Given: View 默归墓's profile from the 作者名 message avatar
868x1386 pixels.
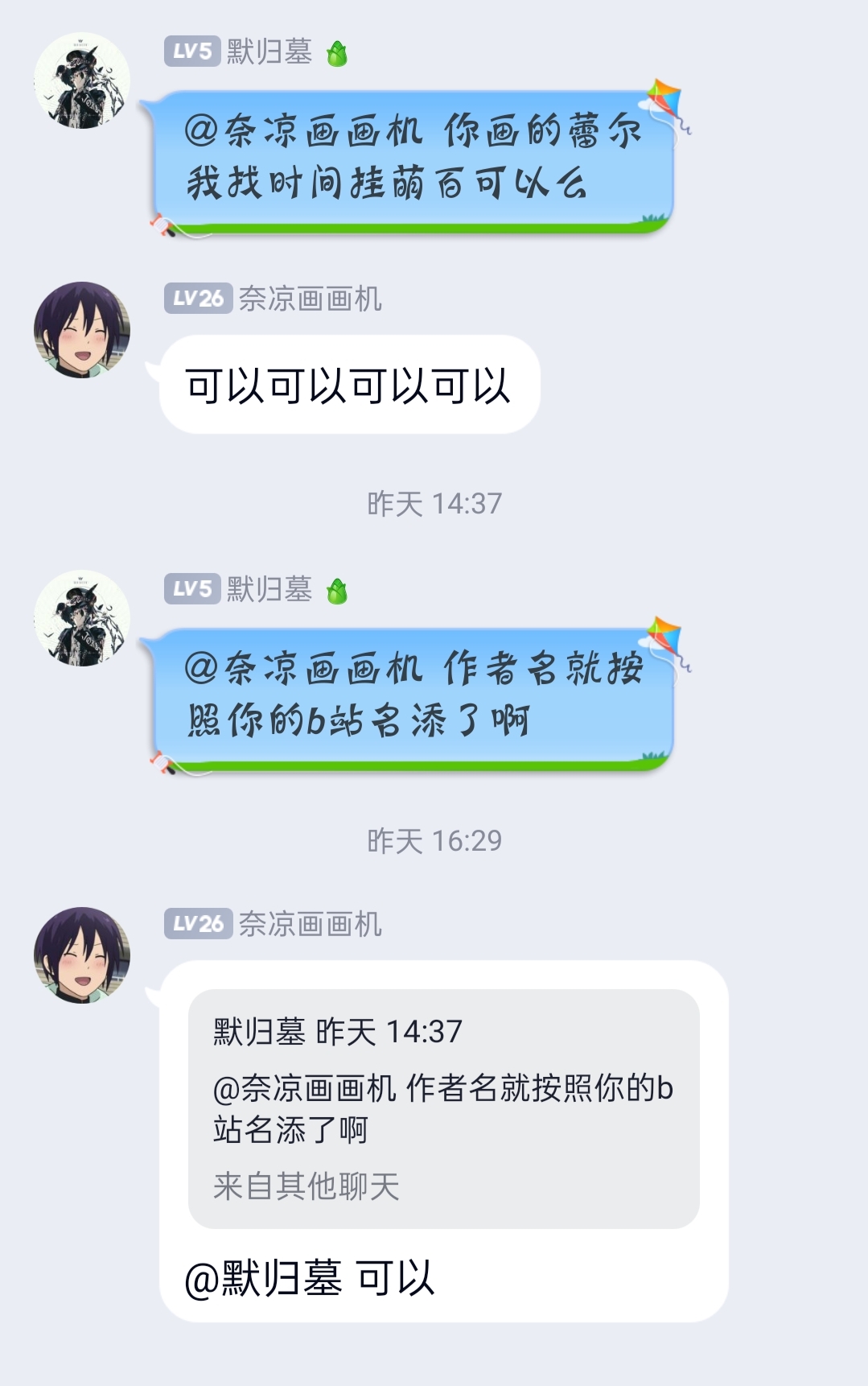Looking at the screenshot, I should click(82, 618).
